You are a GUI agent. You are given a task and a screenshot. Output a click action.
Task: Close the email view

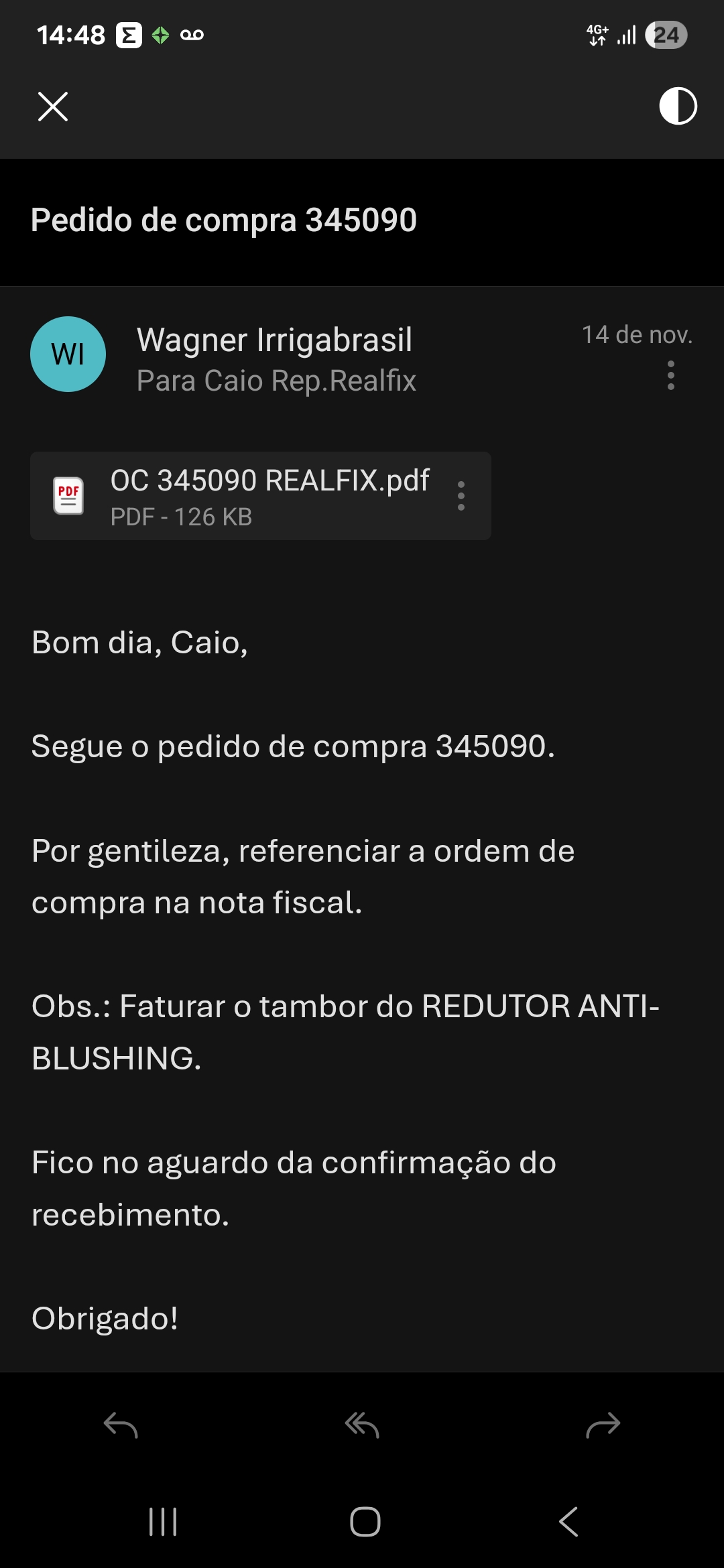[53, 107]
